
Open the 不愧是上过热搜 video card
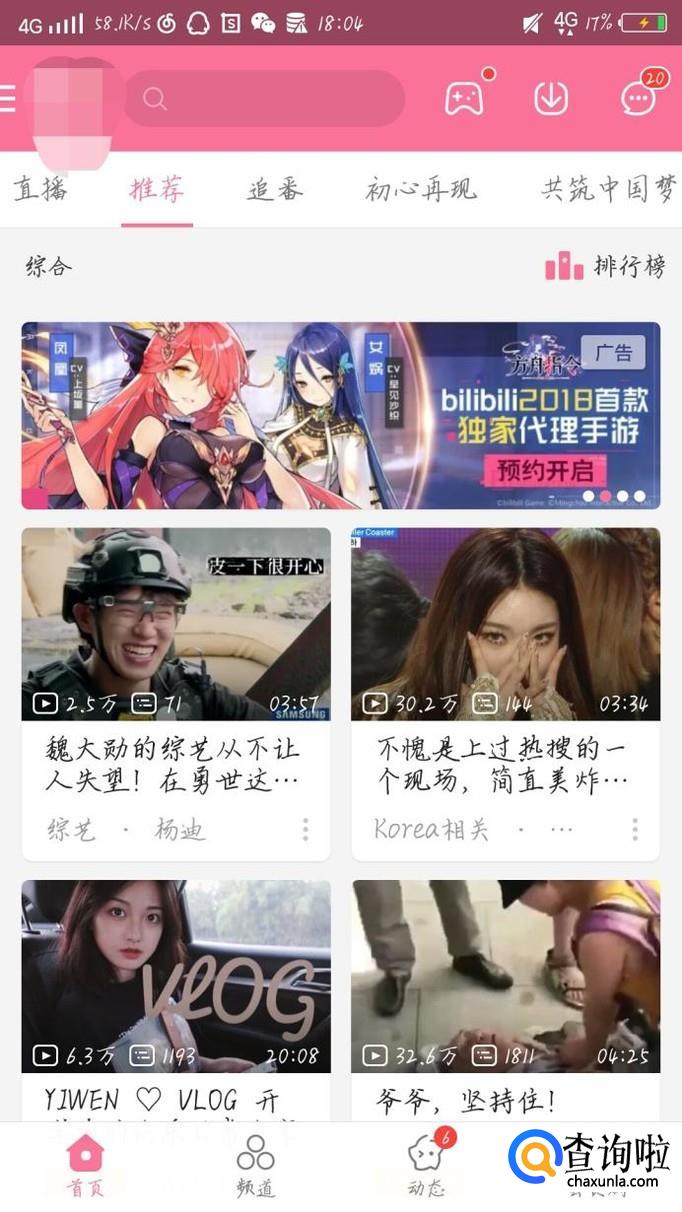coord(505,625)
